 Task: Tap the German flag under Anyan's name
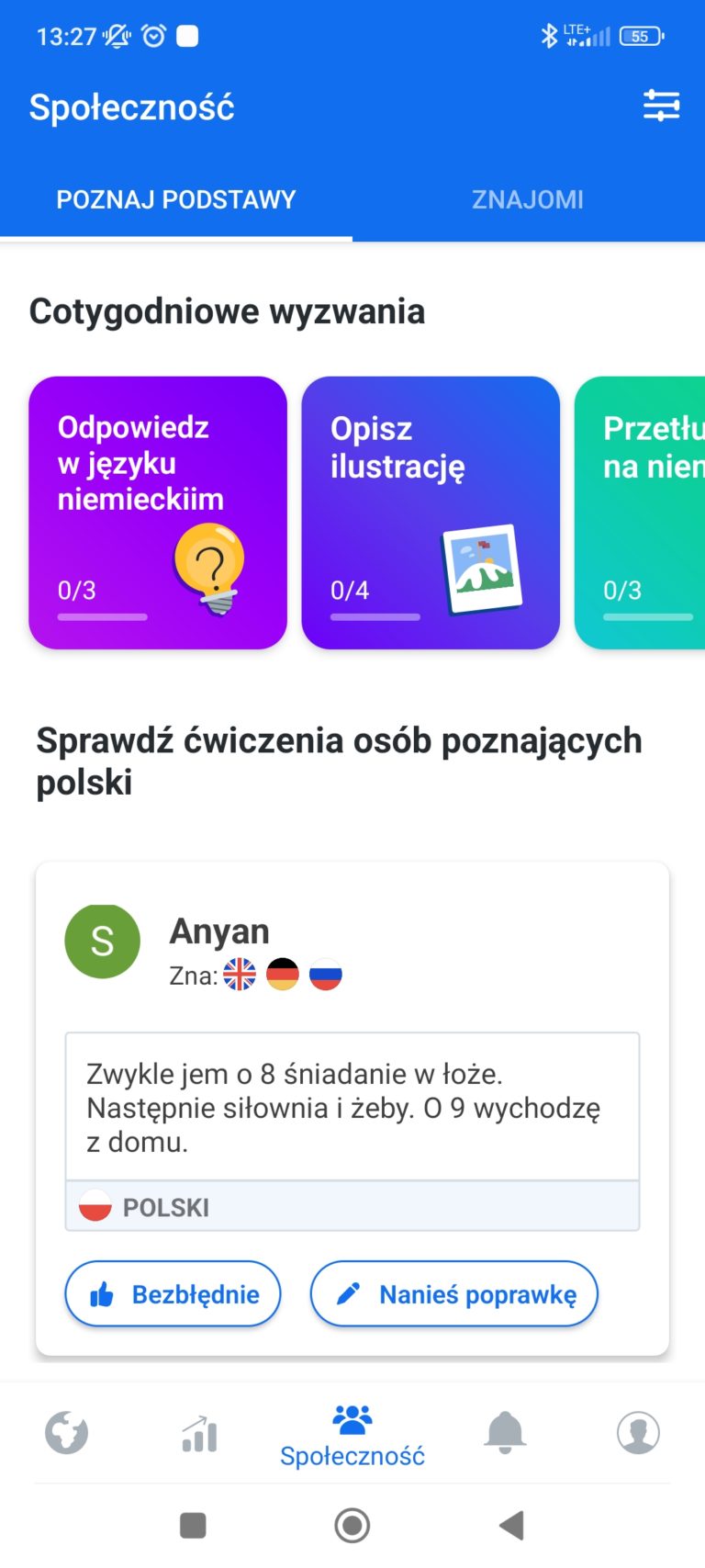[x=284, y=976]
